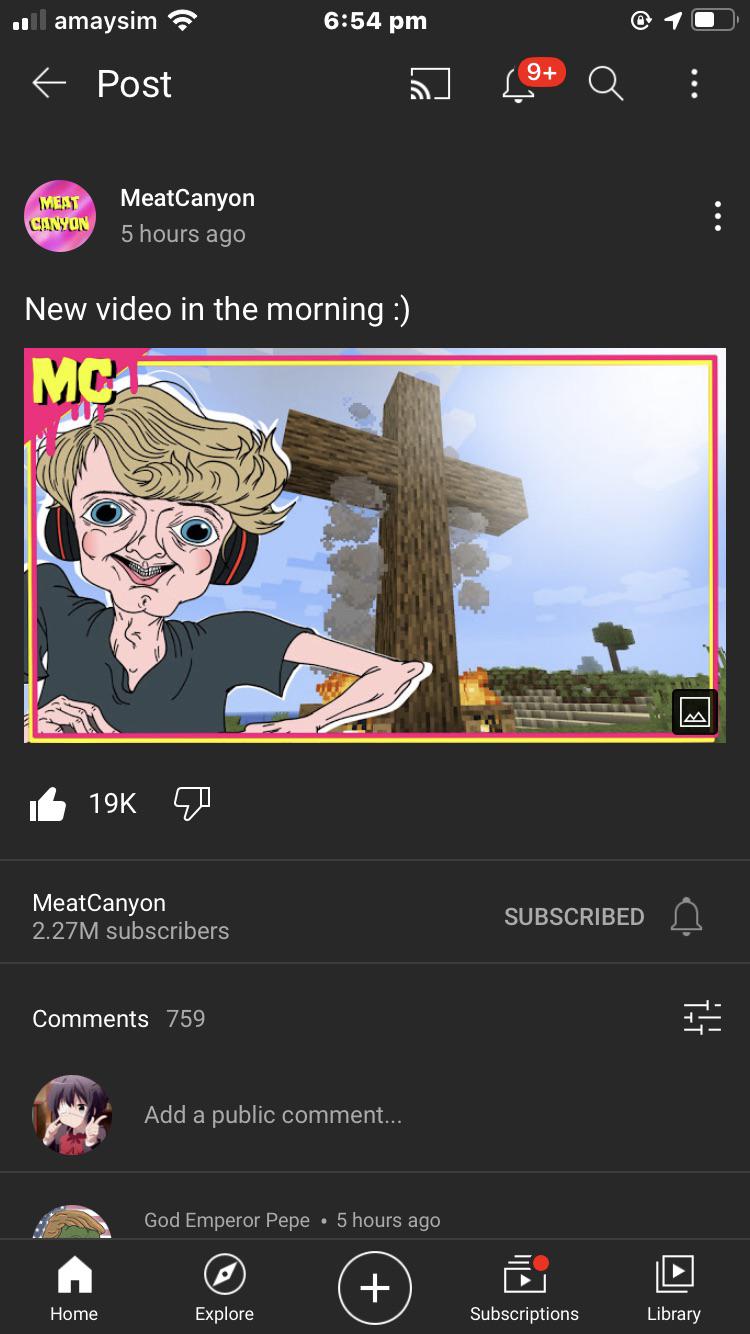Open the MeatCanyon channel avatar

(60, 215)
